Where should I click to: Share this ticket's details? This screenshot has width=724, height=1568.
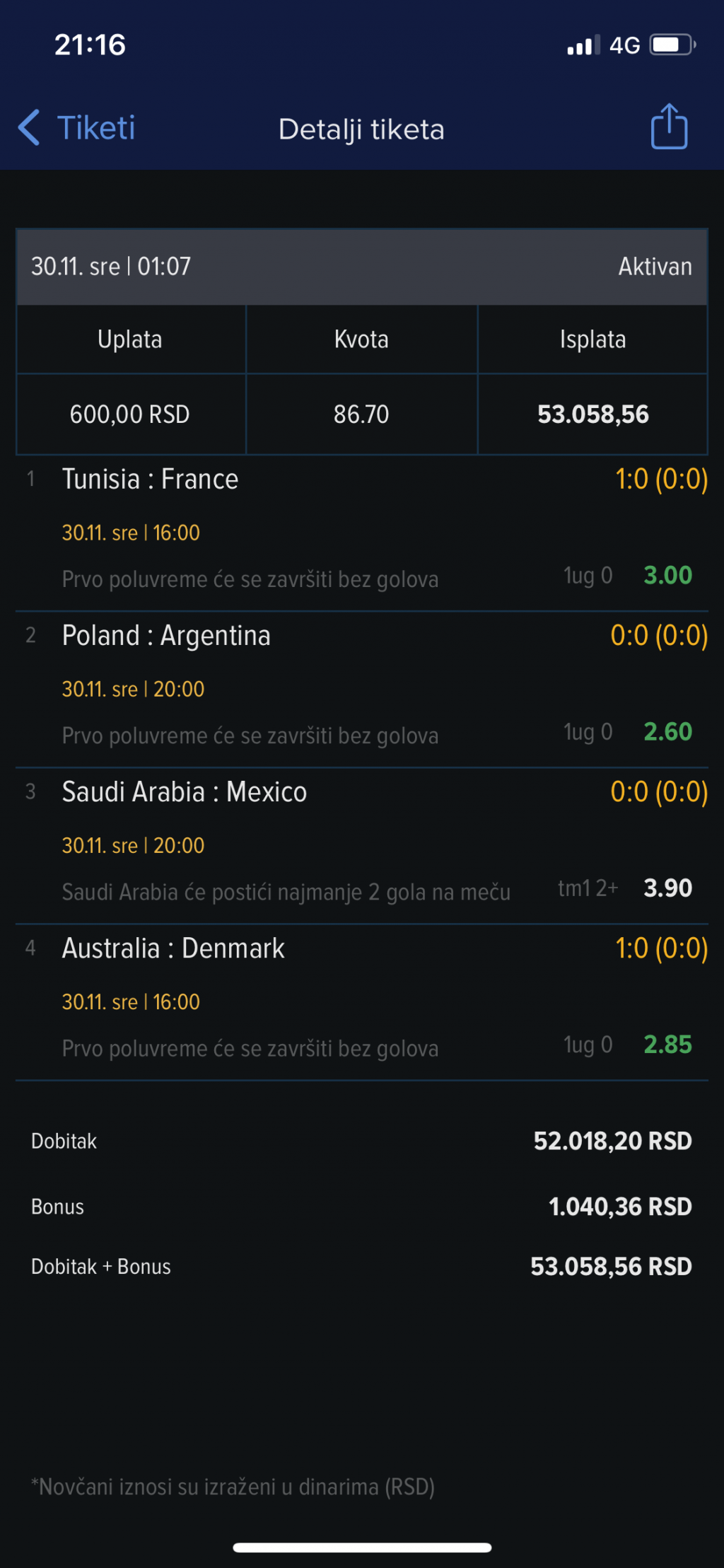pos(669,127)
